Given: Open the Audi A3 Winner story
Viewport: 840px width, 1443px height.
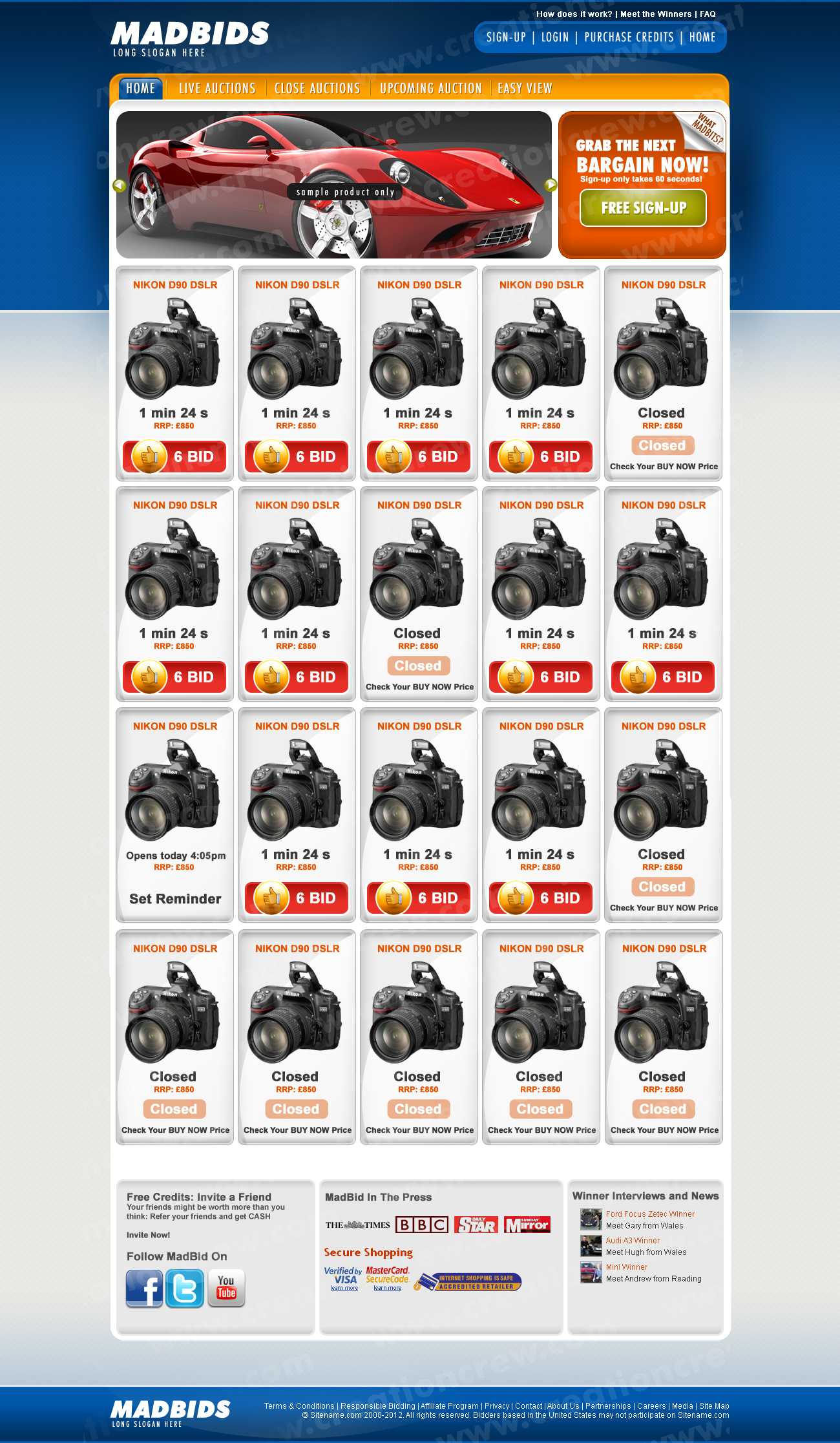Looking at the screenshot, I should tap(633, 1241).
